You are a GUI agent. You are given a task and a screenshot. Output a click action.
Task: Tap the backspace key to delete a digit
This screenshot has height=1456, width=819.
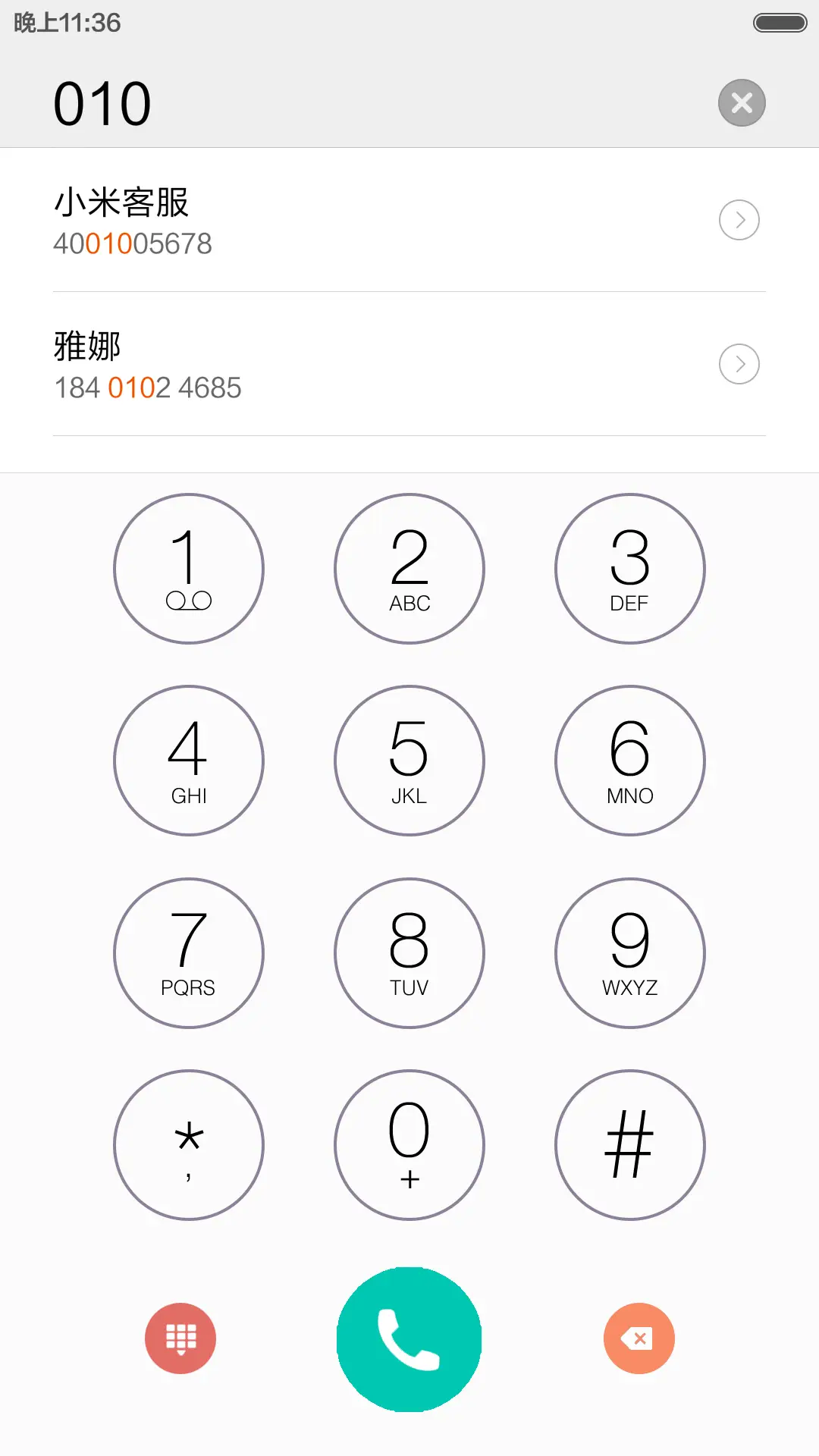639,1339
